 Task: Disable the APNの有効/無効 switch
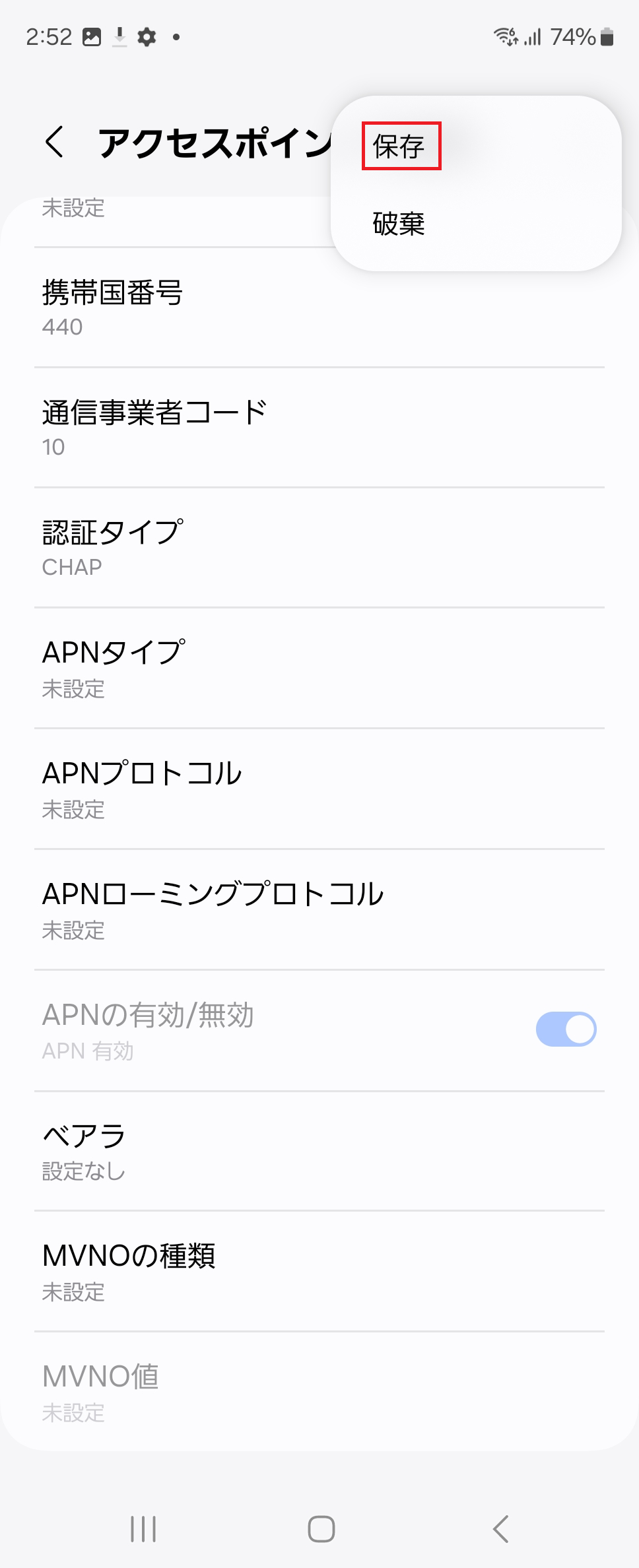[x=565, y=1029]
